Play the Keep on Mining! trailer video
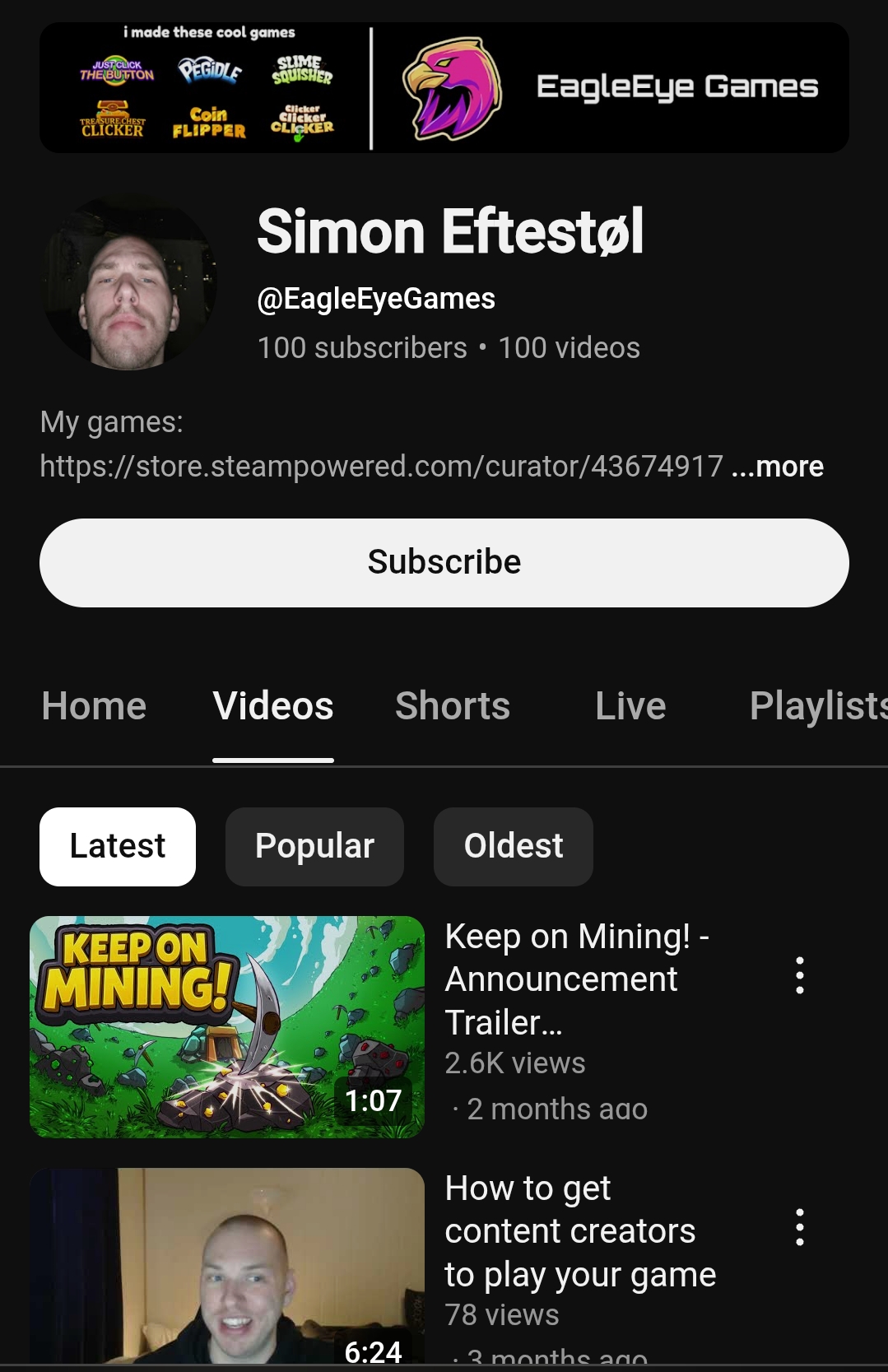Image resolution: width=888 pixels, height=1372 pixels. [x=227, y=1026]
